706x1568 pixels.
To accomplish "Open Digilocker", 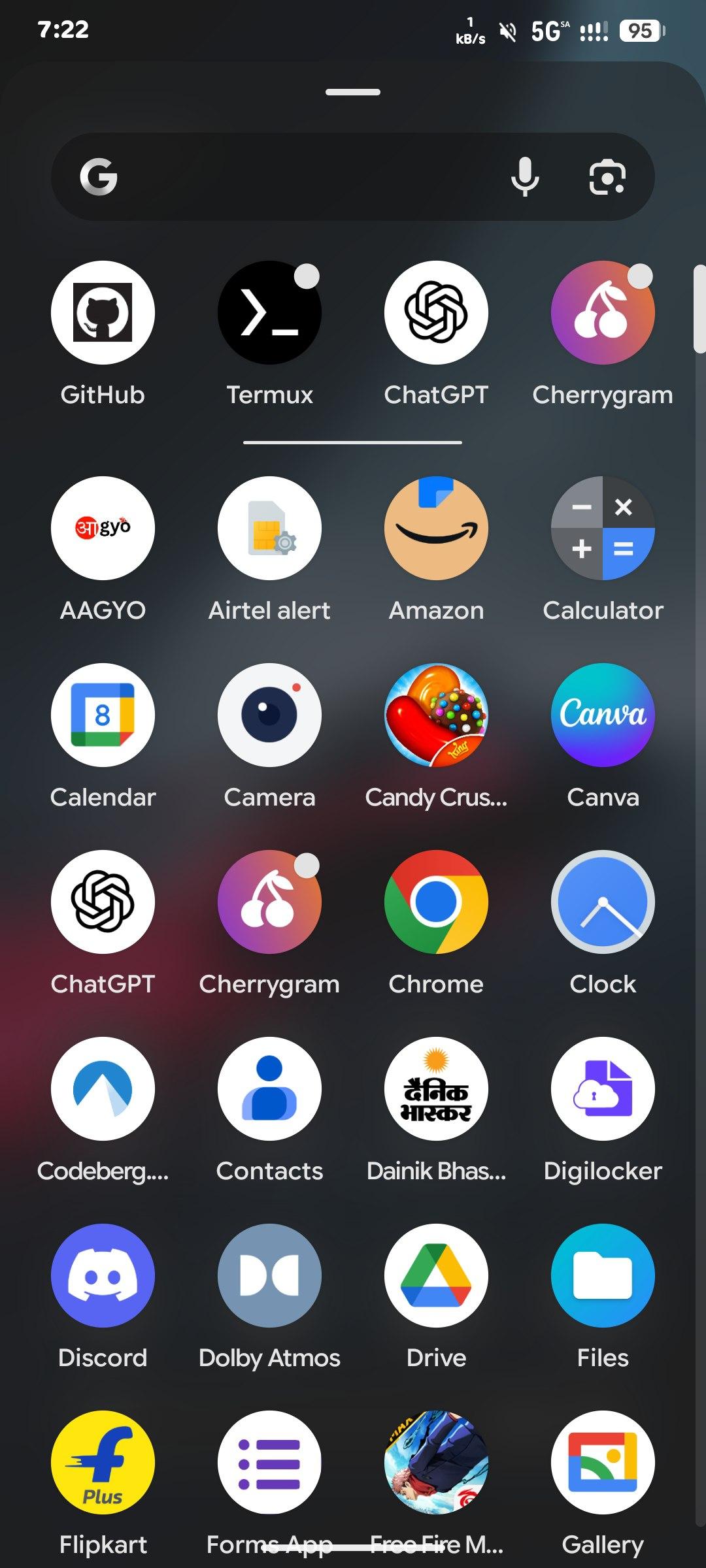I will tap(603, 1088).
